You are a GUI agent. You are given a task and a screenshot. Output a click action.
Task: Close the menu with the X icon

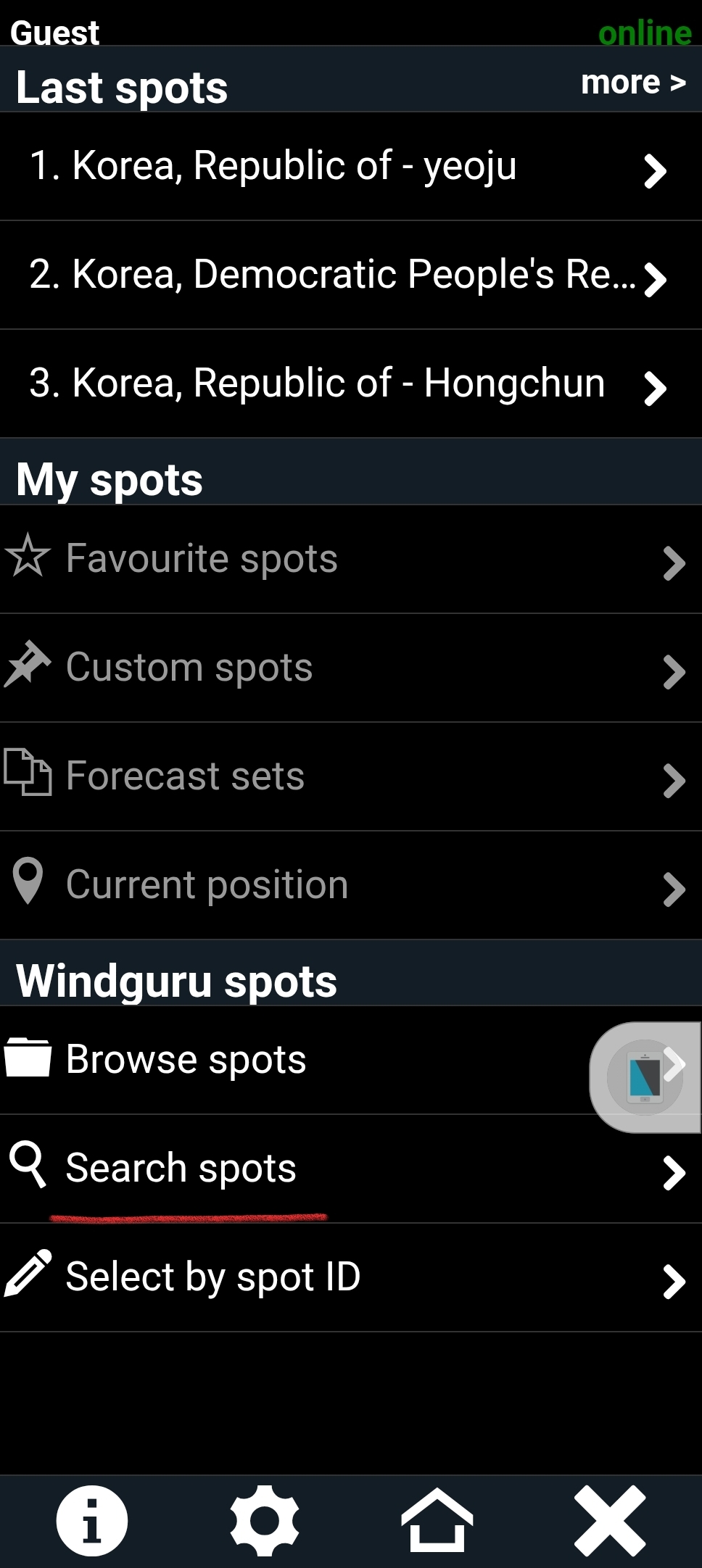tap(610, 1521)
